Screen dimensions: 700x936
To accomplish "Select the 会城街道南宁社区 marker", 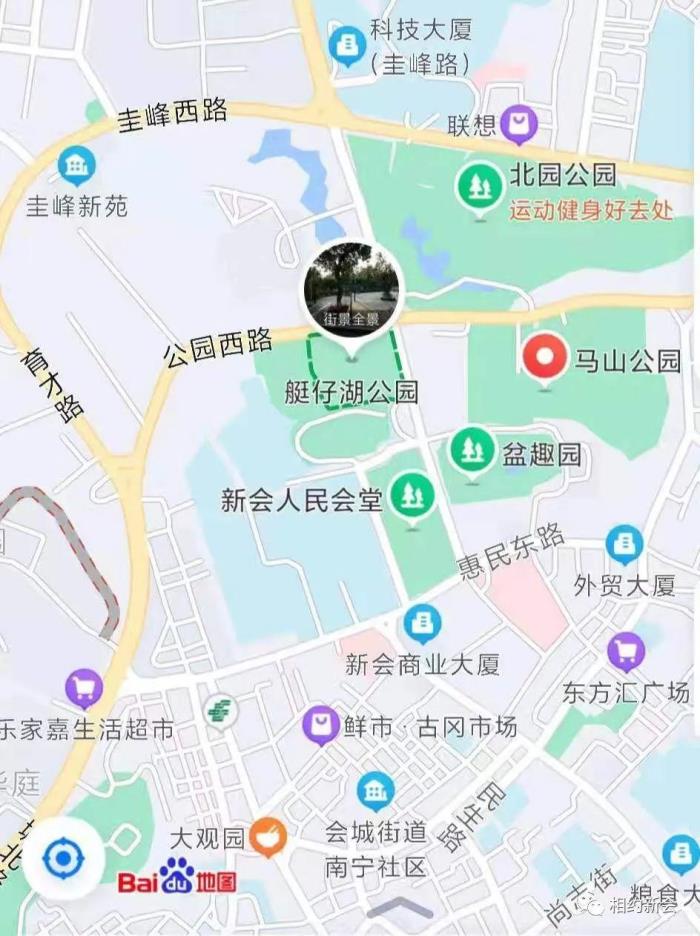I will 376,791.
